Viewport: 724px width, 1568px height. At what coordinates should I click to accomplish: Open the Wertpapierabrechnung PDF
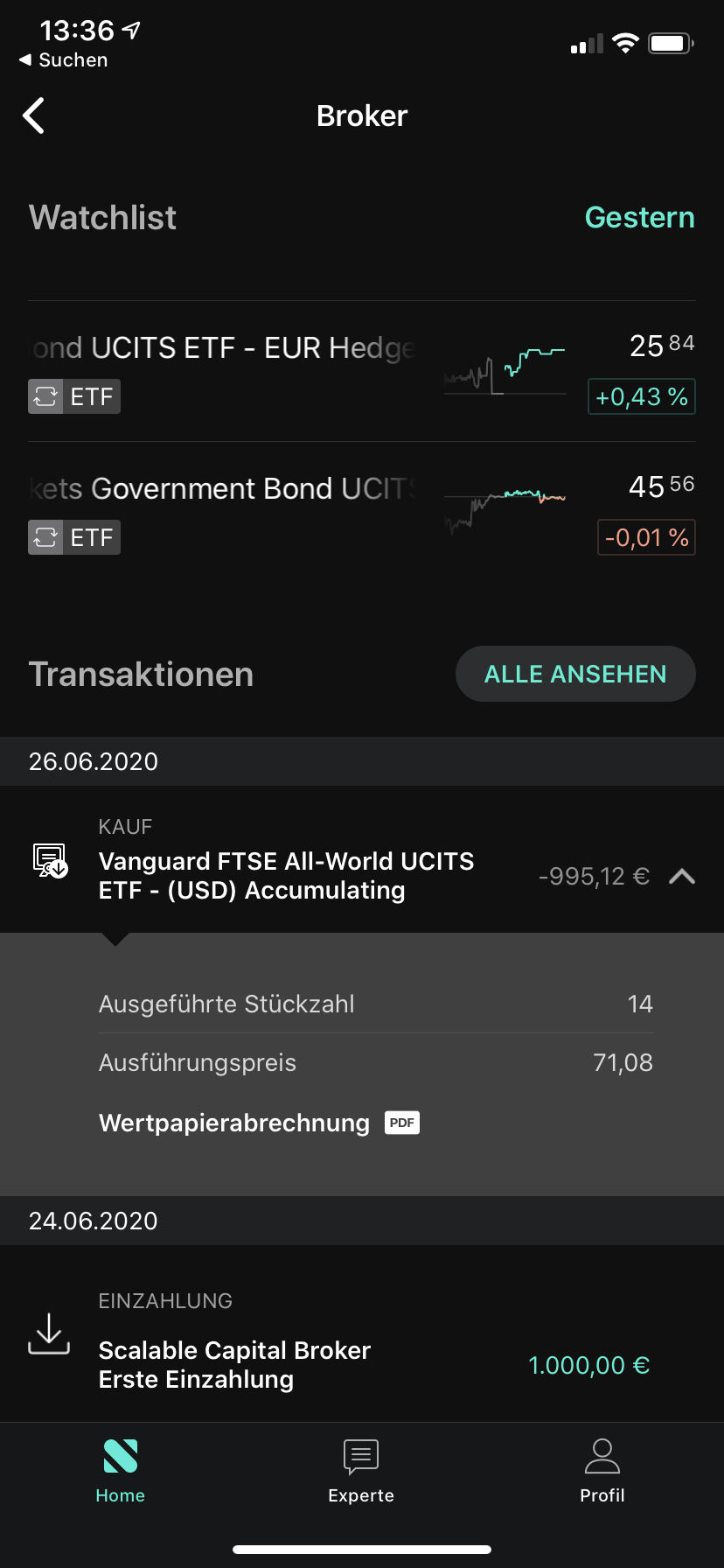(259, 1123)
